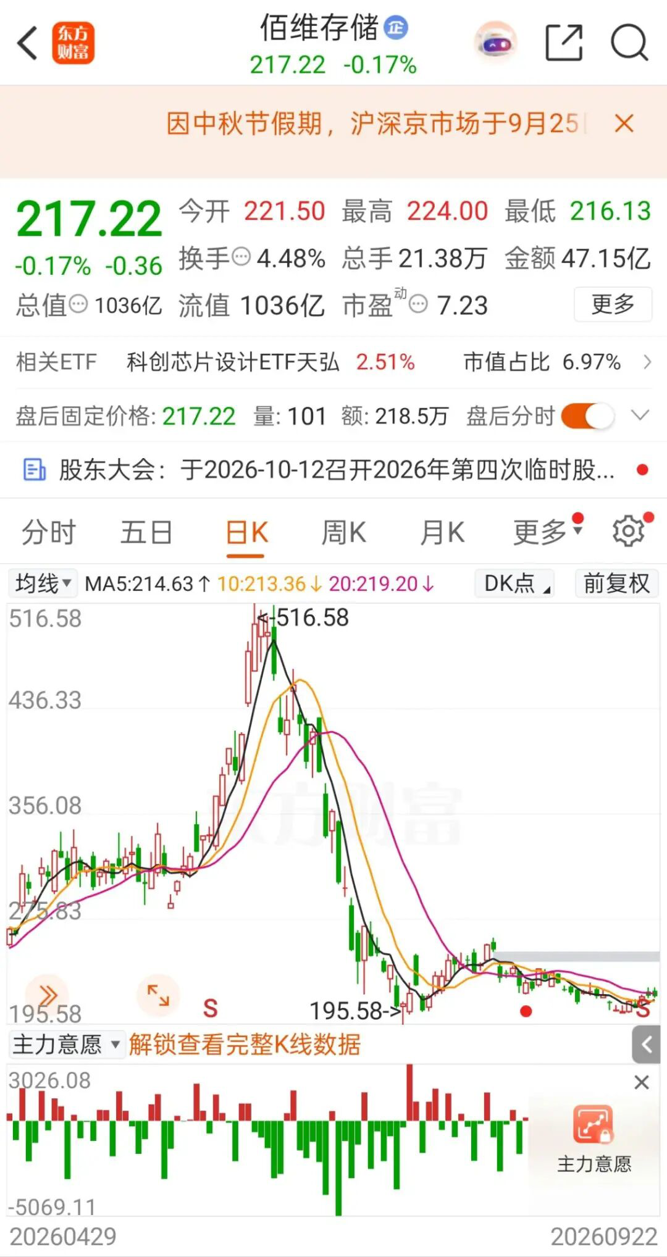Select the 前复权 adjustment option
This screenshot has height=1257, width=667.
(617, 583)
